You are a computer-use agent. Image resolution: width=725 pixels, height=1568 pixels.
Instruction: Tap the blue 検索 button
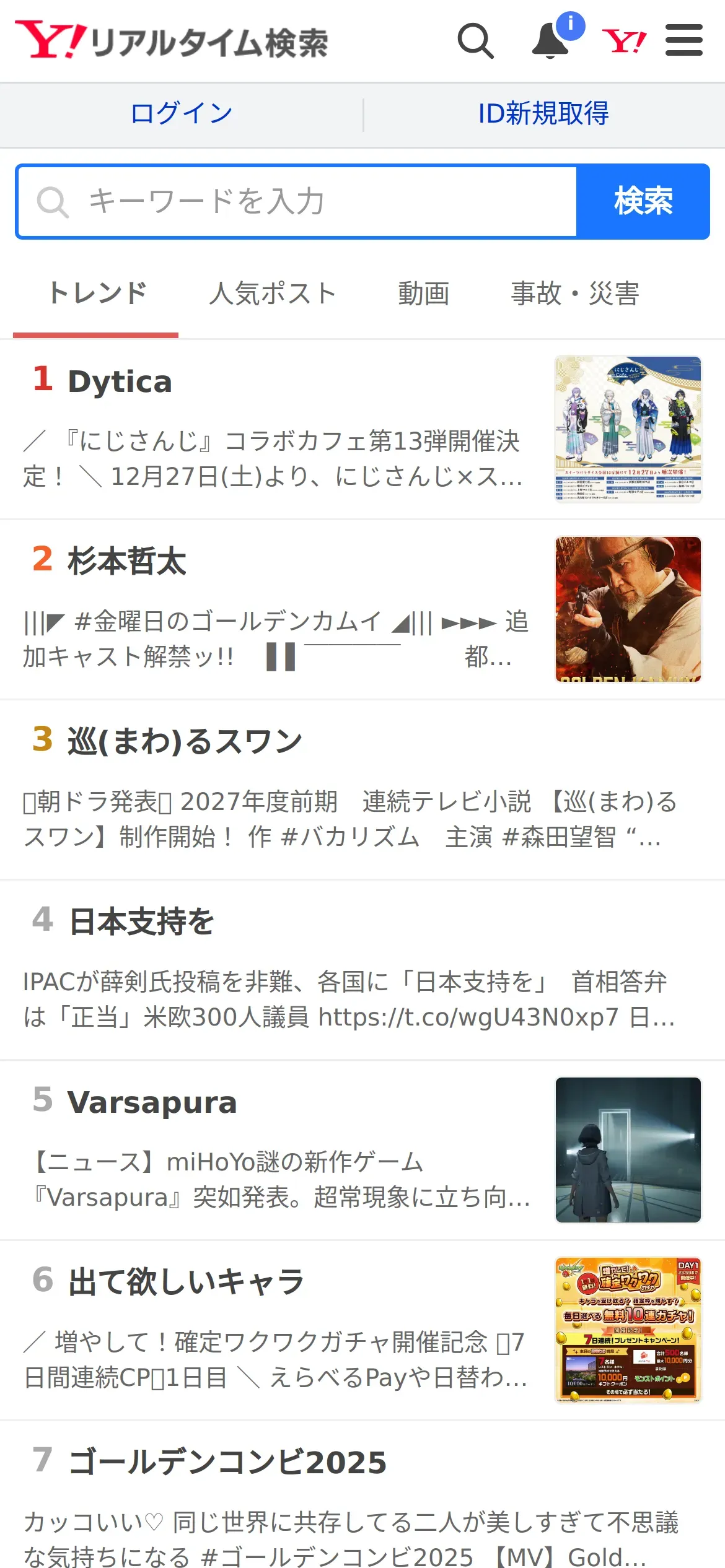point(643,202)
